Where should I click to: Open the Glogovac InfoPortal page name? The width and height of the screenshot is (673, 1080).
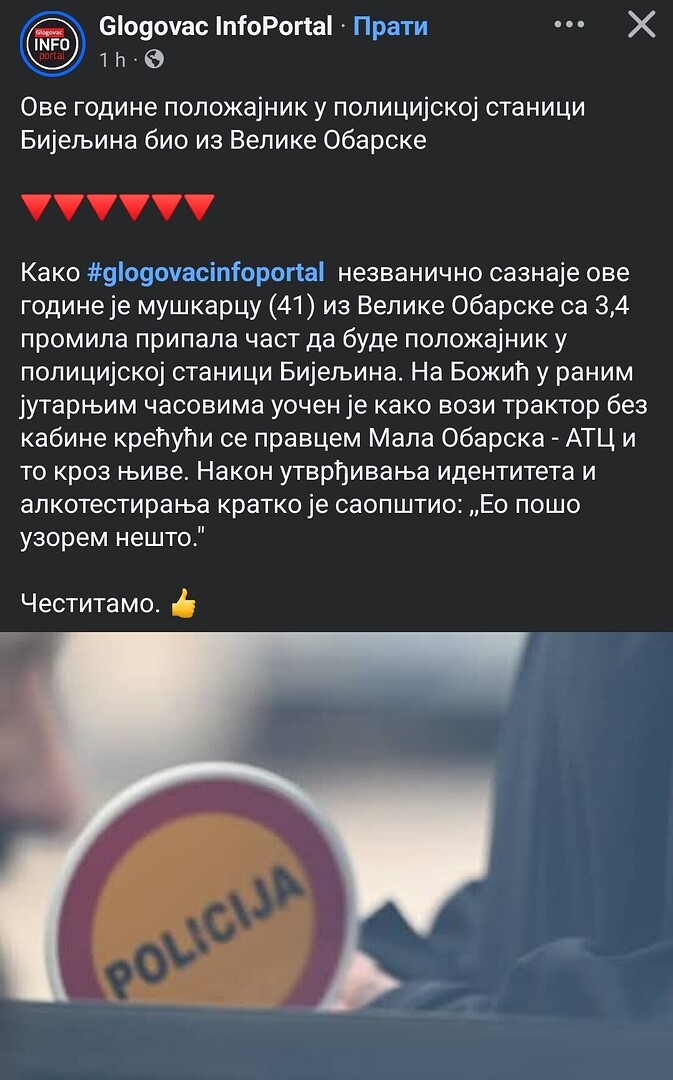[215, 27]
